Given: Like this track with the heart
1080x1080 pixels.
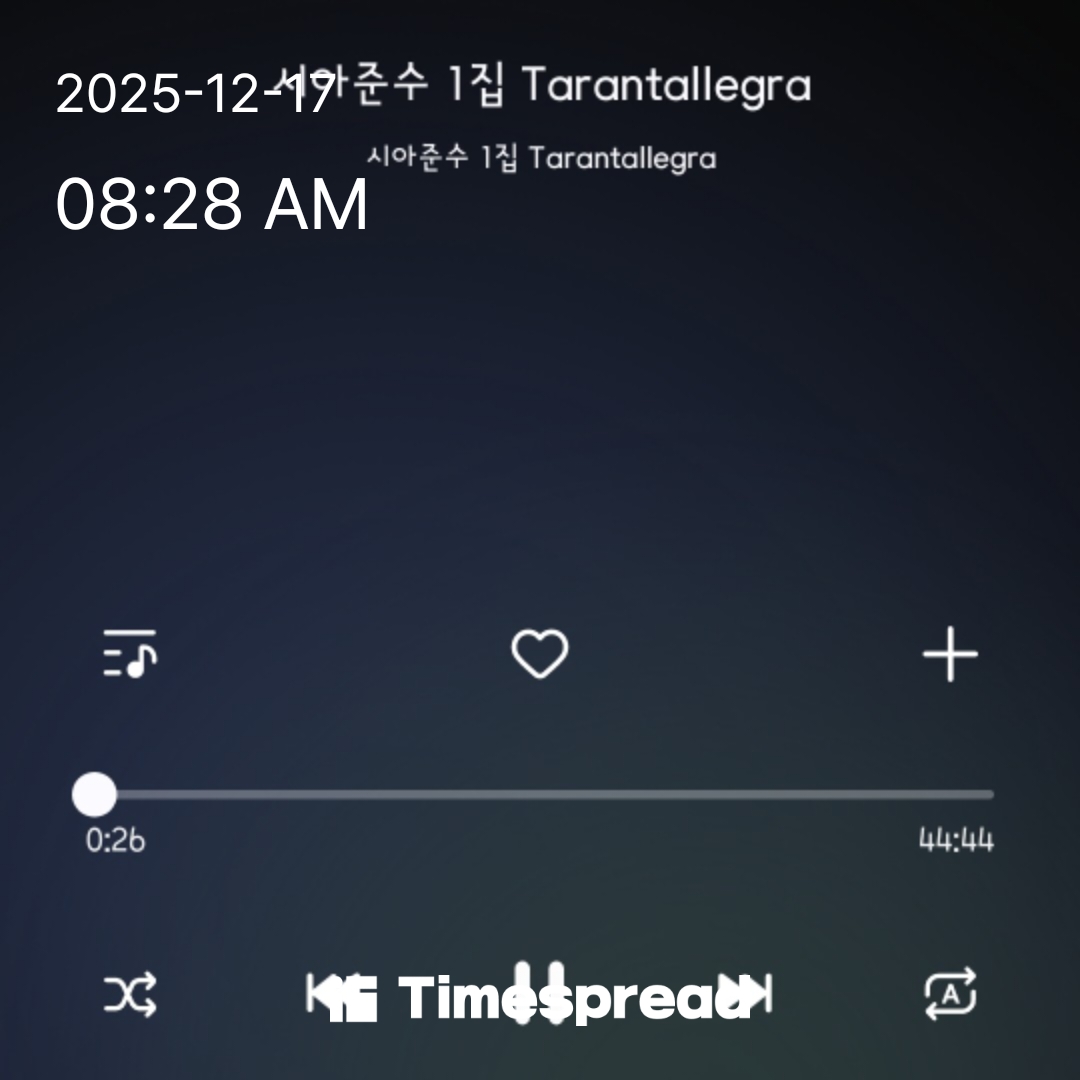Looking at the screenshot, I should tap(540, 655).
